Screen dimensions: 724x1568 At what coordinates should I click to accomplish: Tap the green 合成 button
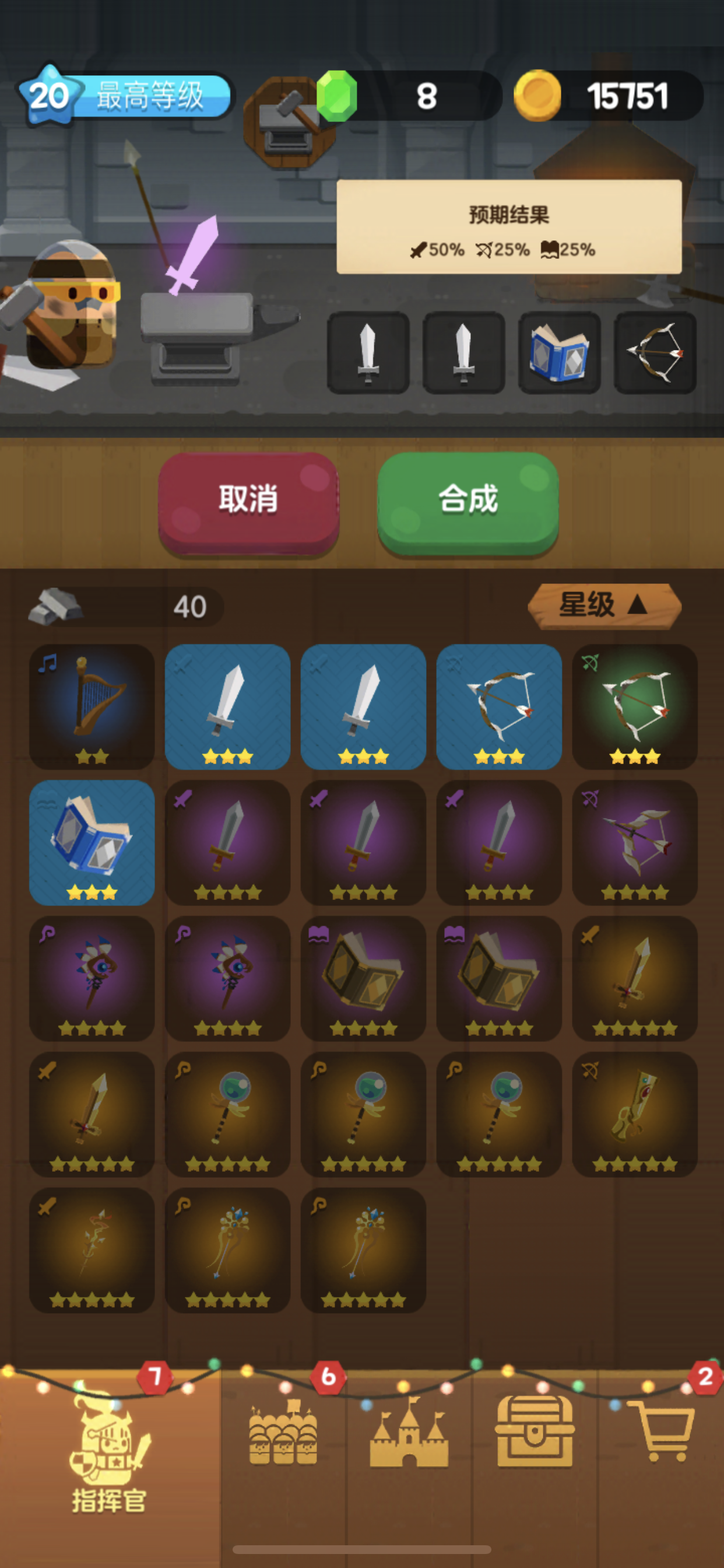(x=468, y=501)
